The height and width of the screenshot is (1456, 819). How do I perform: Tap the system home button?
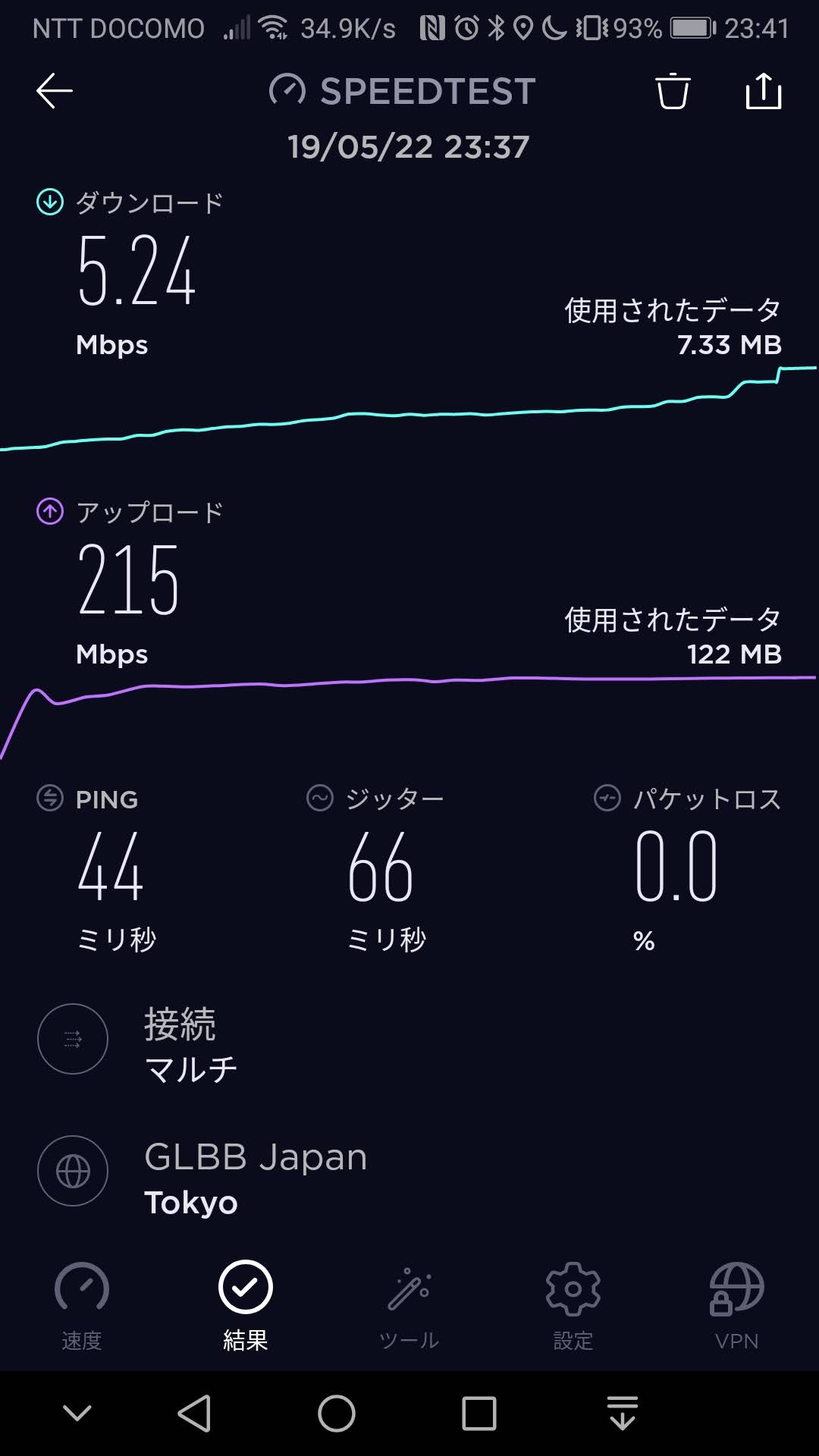(x=337, y=1414)
